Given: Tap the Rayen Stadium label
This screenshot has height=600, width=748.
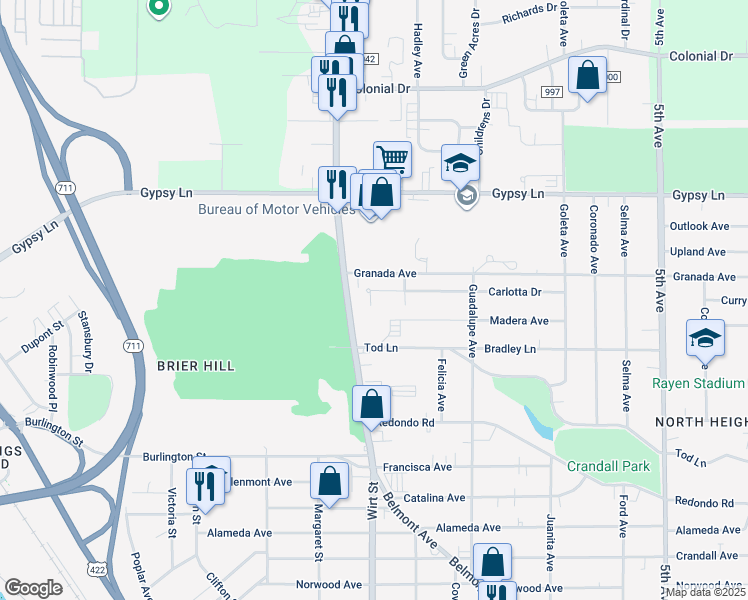Looking at the screenshot, I should [x=698, y=383].
